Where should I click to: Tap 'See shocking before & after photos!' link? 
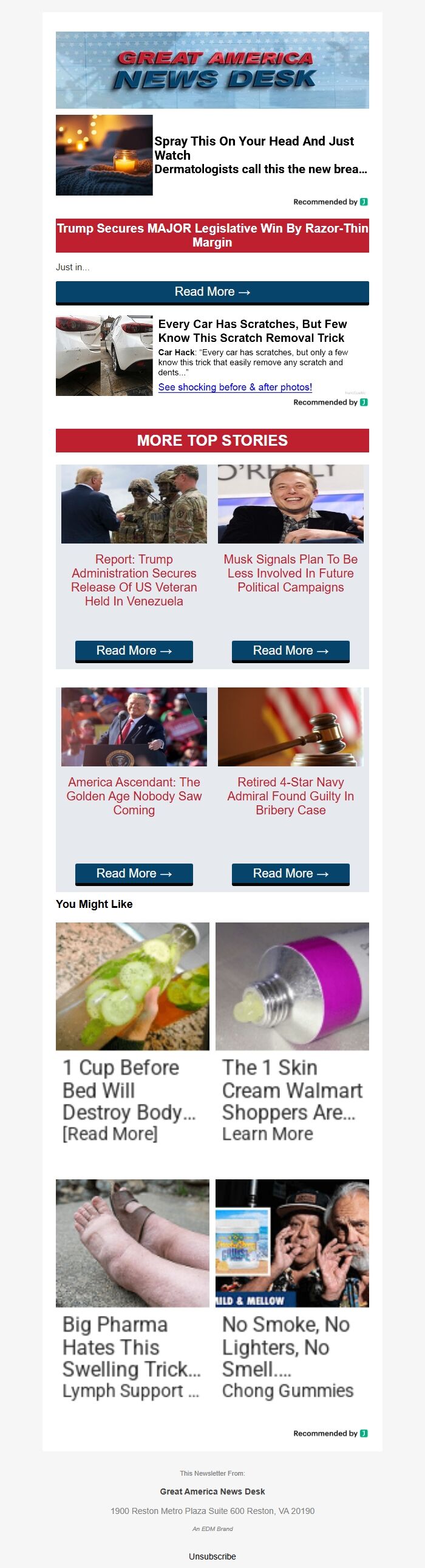click(x=235, y=387)
